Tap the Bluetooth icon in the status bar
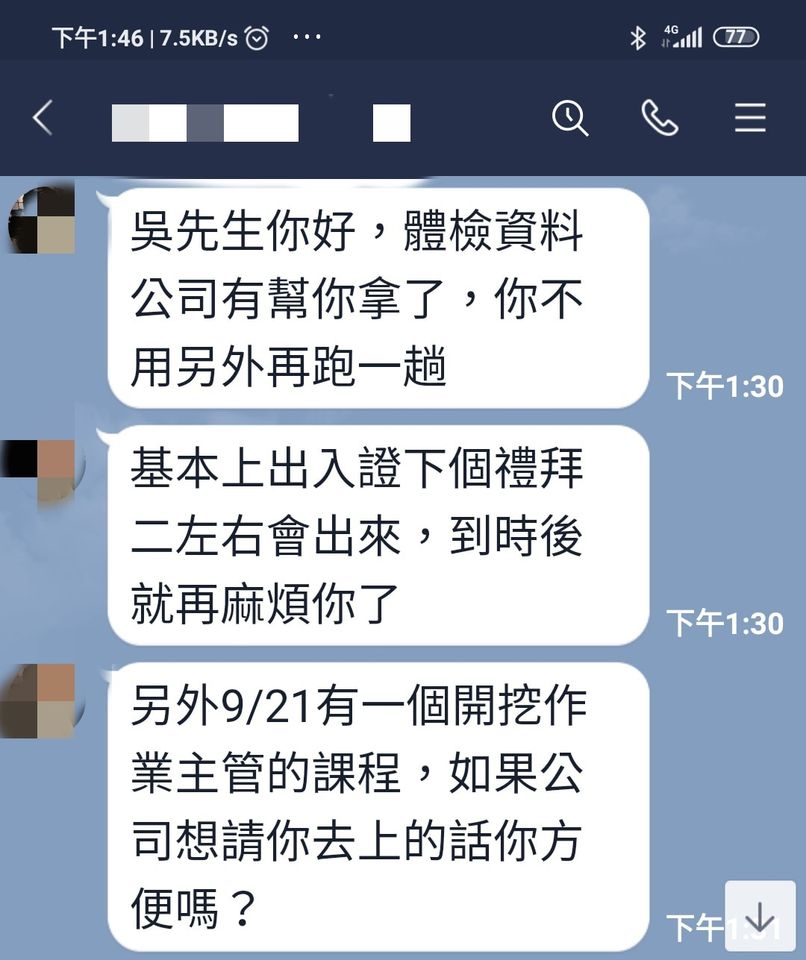 [637, 36]
